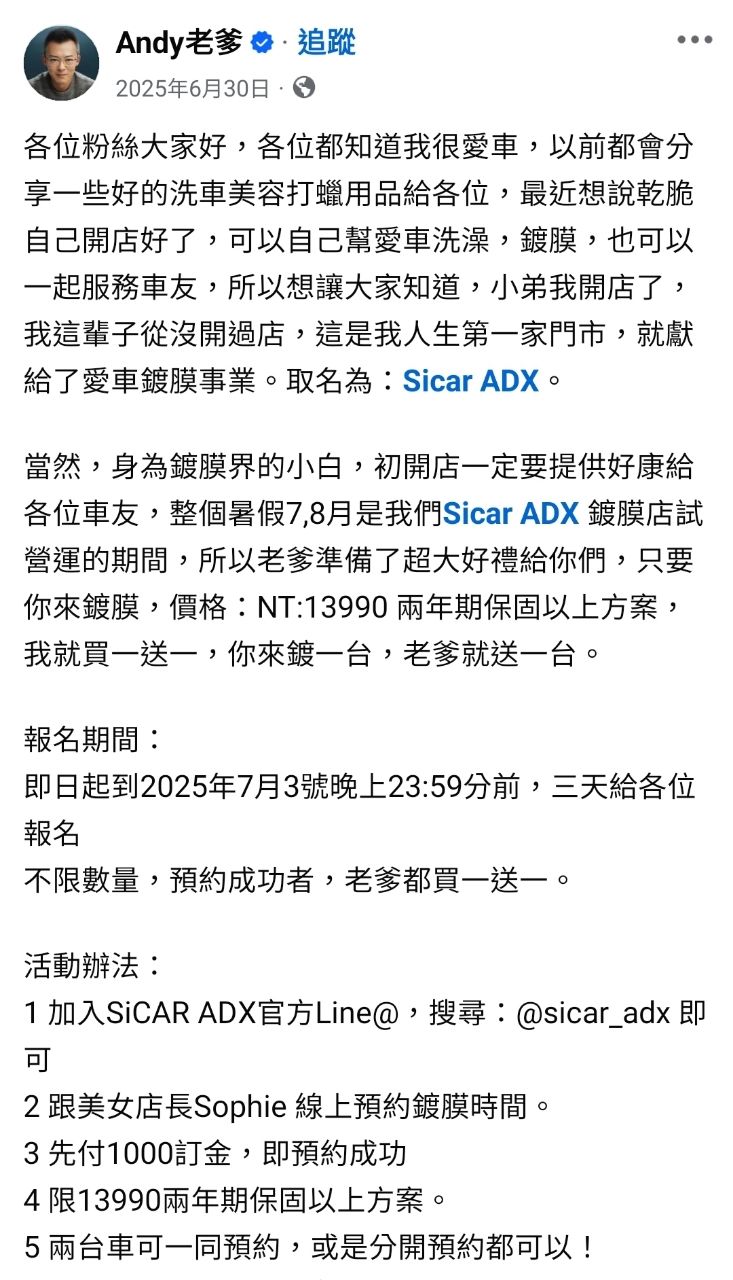Image resolution: width=733 pixels, height=1280 pixels.
Task: Open Sicar ADX link after 取名為
Action: click(469, 380)
